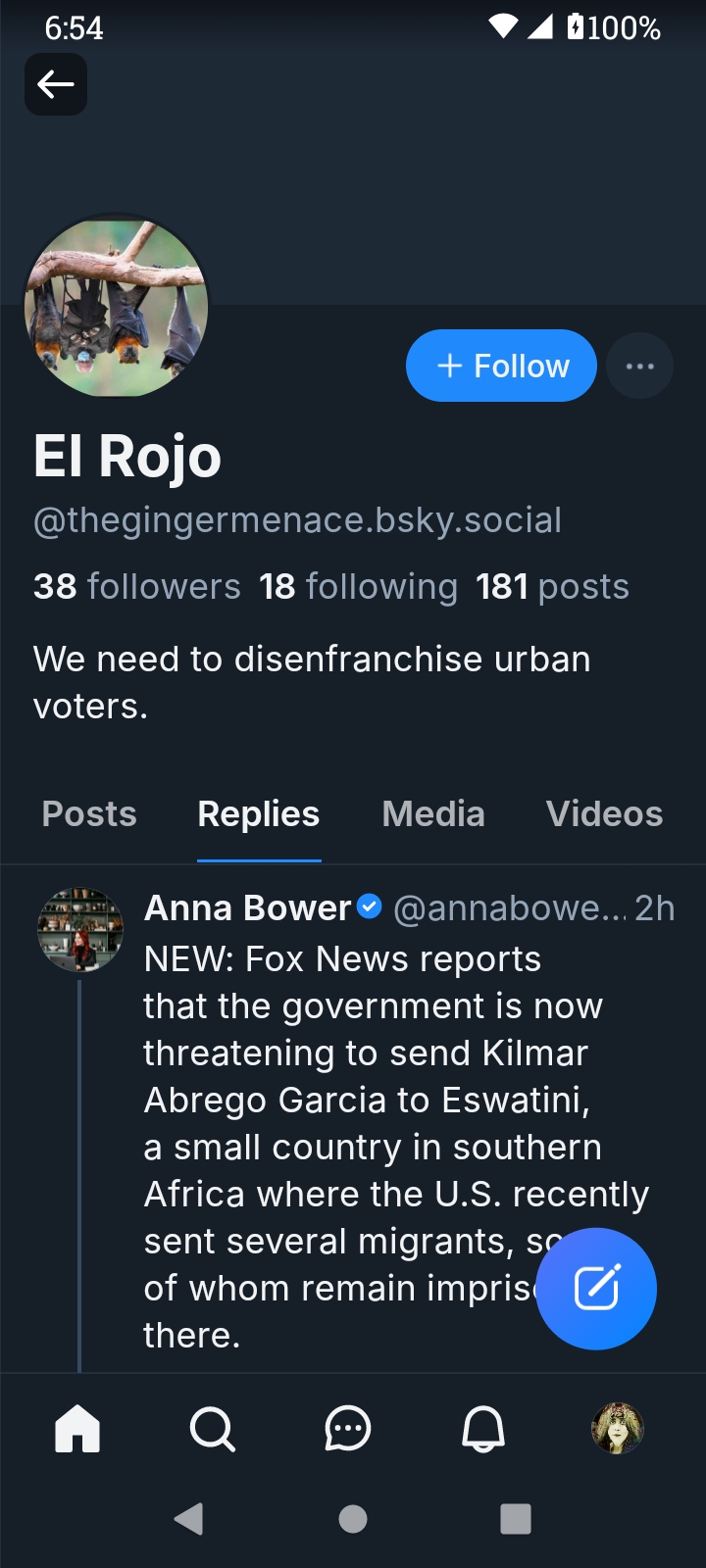Go back using the top arrow
Viewport: 706px width, 1568px height.
pyautogui.click(x=56, y=84)
